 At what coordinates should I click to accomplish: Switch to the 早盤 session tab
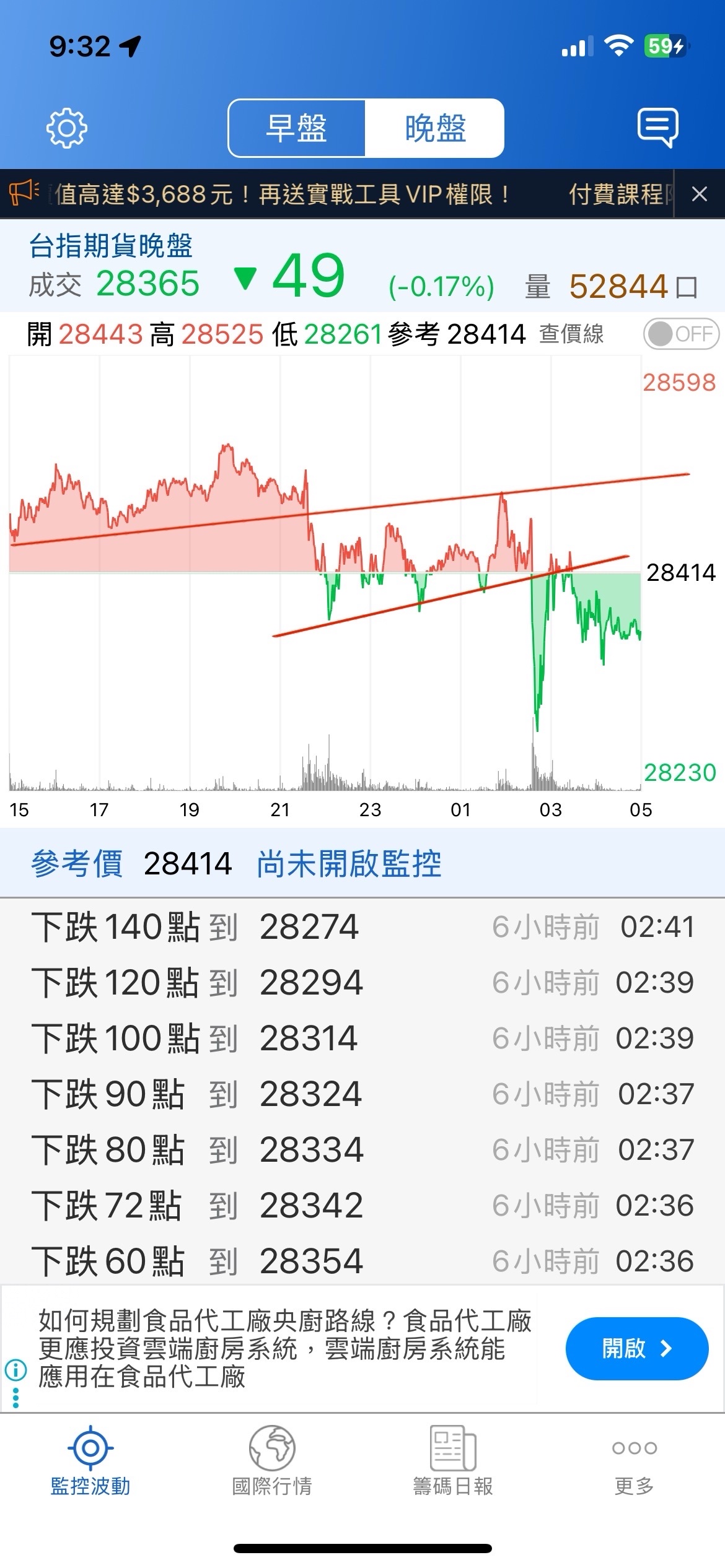297,128
